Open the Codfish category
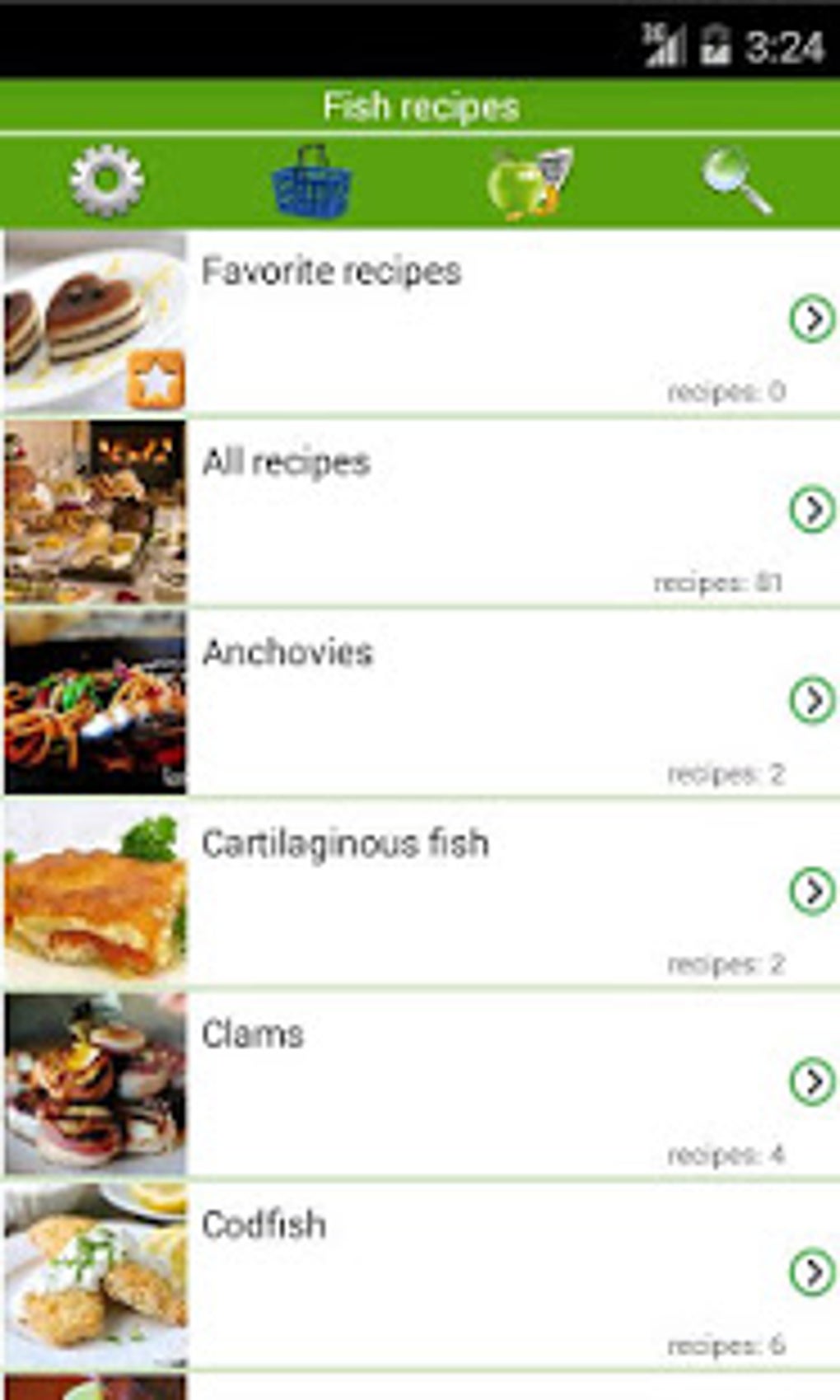The height and width of the screenshot is (1400, 840). click(420, 1275)
